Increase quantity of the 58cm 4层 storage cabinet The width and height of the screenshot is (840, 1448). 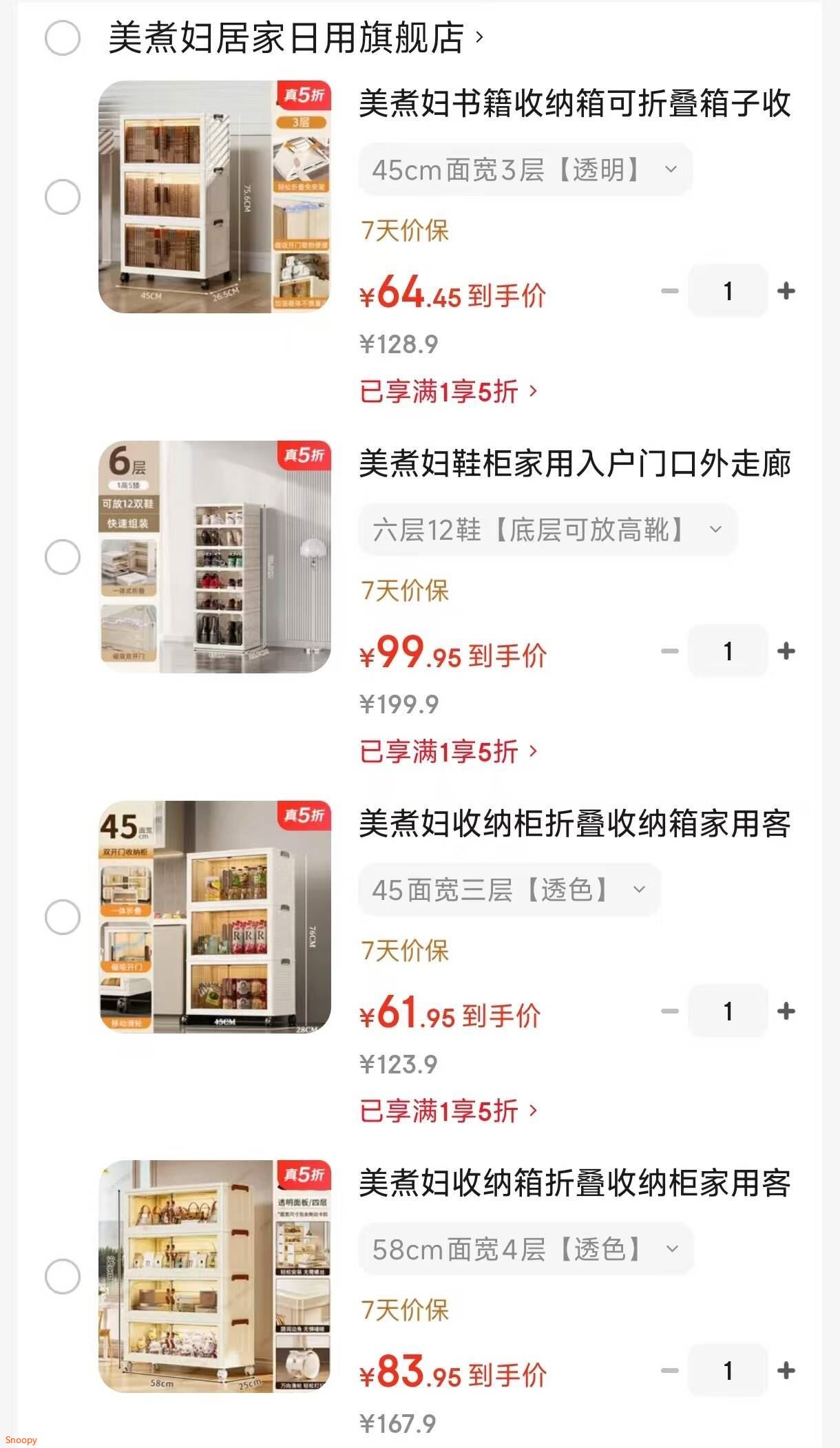[x=787, y=1371]
